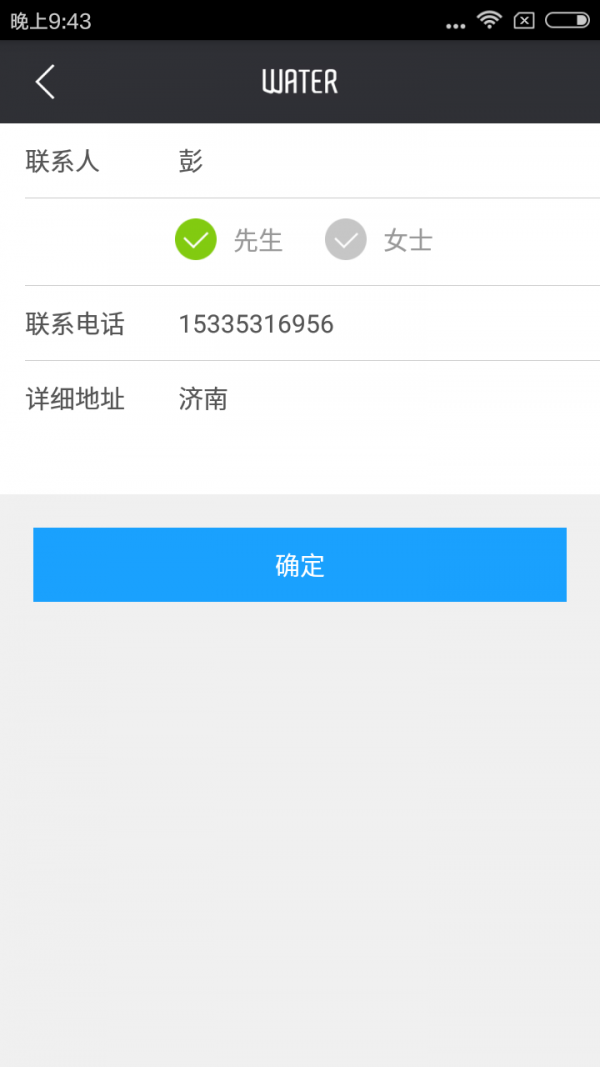Viewport: 600px width, 1067px height.
Task: Tap the 联系电话 phone number field
Action: point(380,324)
